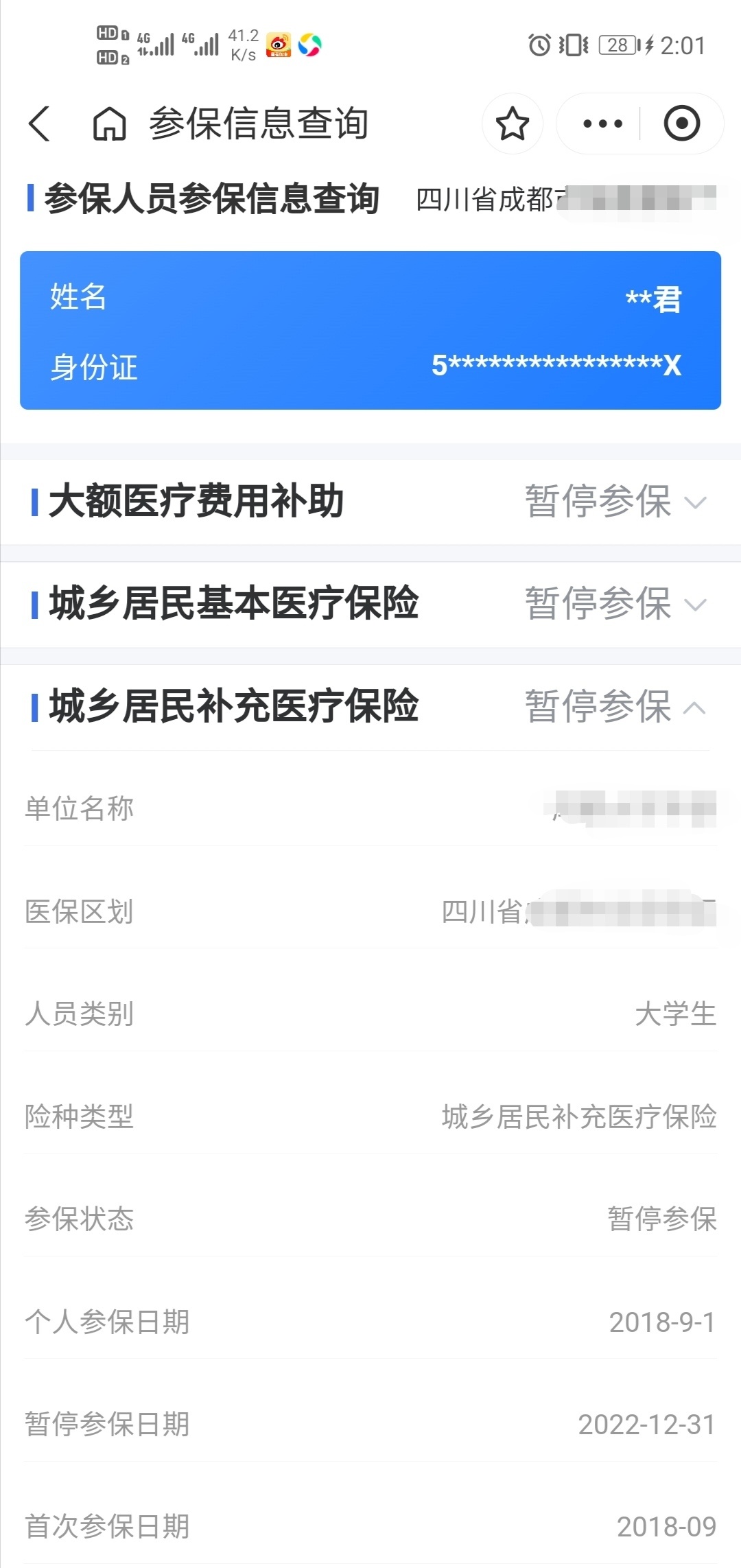Open the three-dot more options menu
Screen dimensions: 741x1568
[x=602, y=124]
